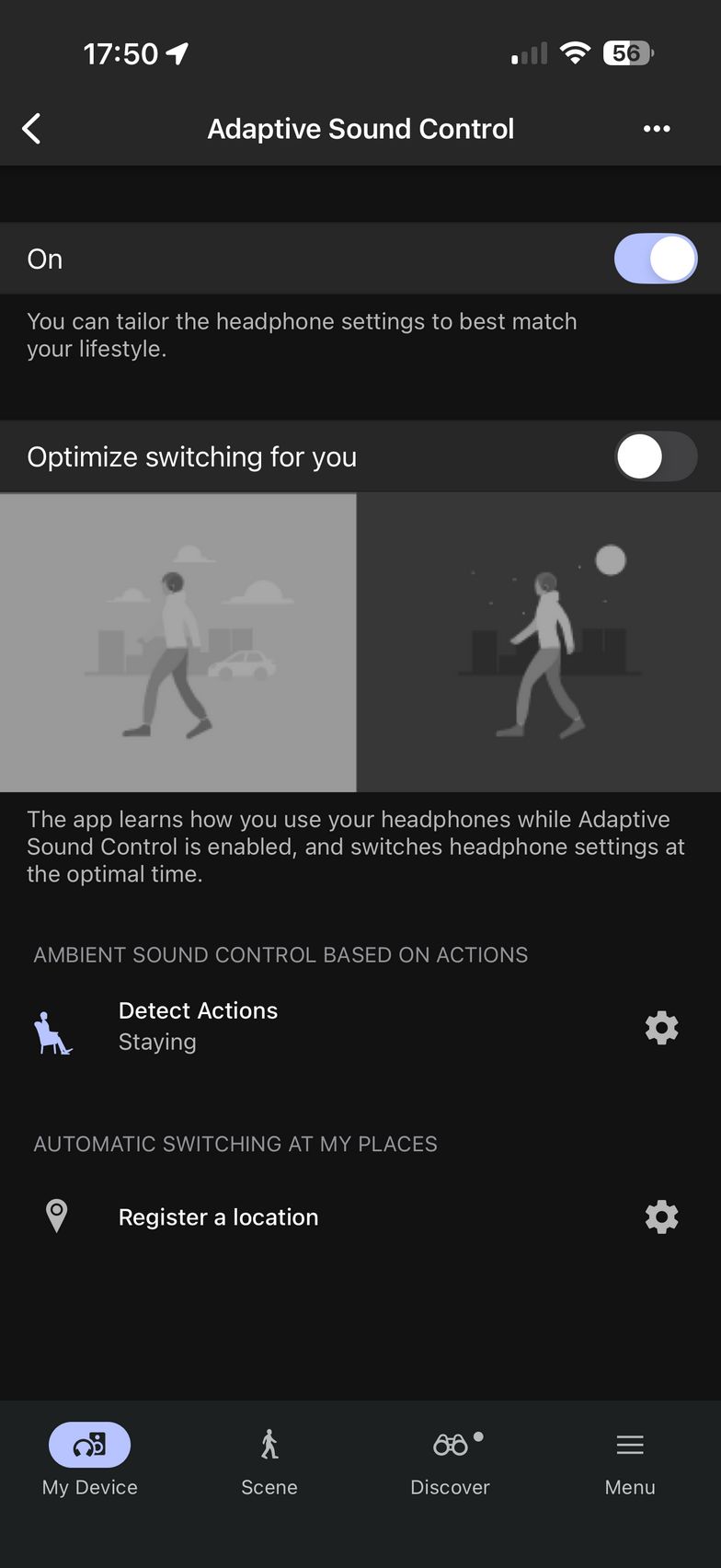721x1568 pixels.
Task: Open Detect Actions settings gear
Action: [x=661, y=1027]
